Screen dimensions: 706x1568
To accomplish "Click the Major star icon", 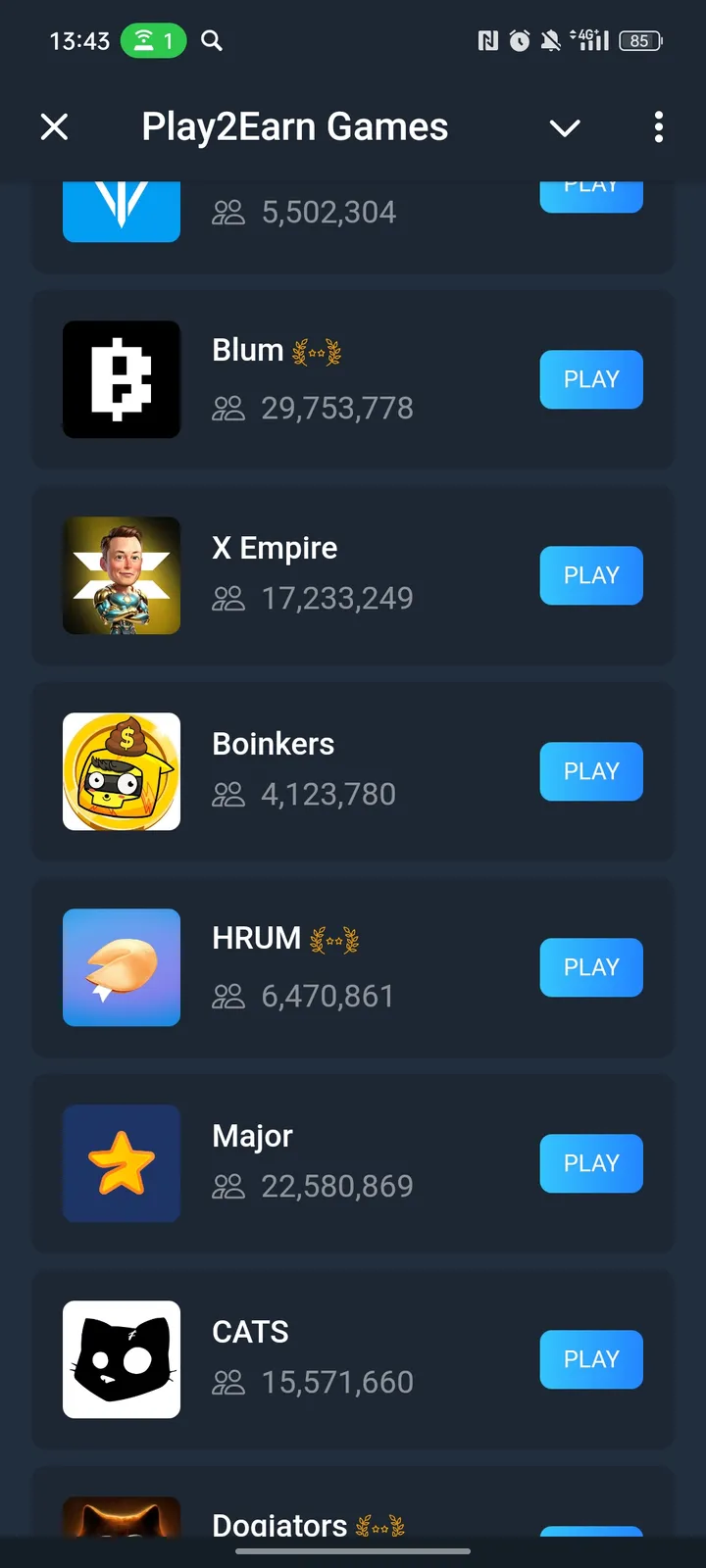I will pyautogui.click(x=121, y=1163).
